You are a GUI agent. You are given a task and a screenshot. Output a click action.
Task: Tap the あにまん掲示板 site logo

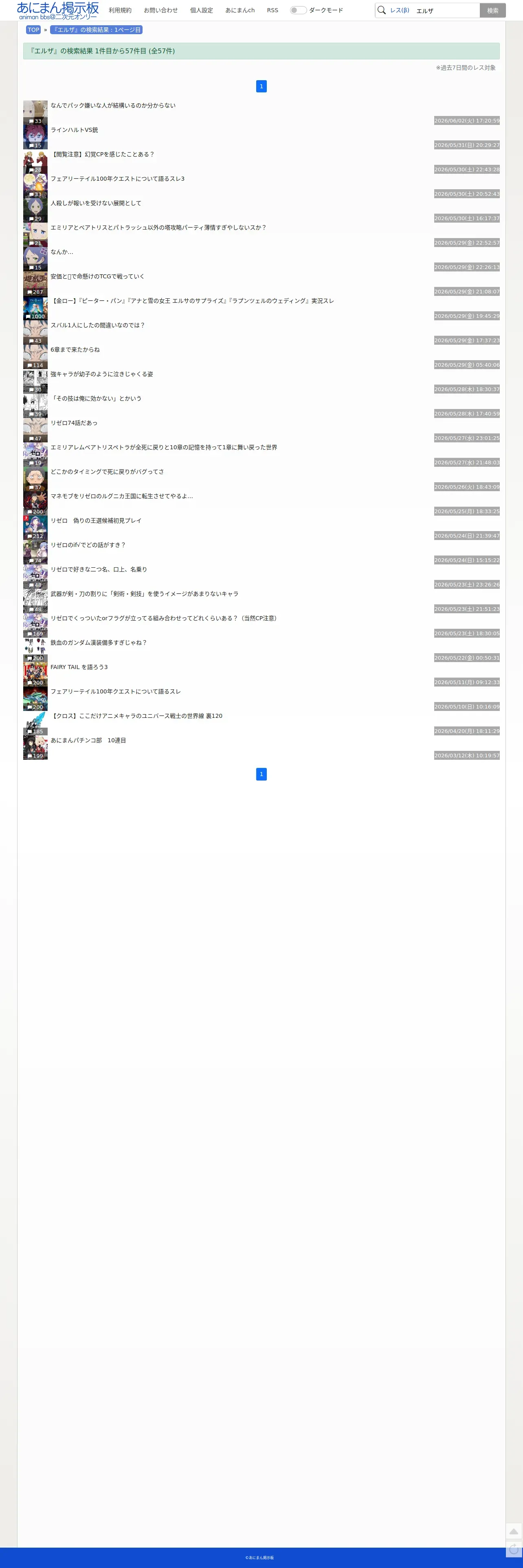58,10
